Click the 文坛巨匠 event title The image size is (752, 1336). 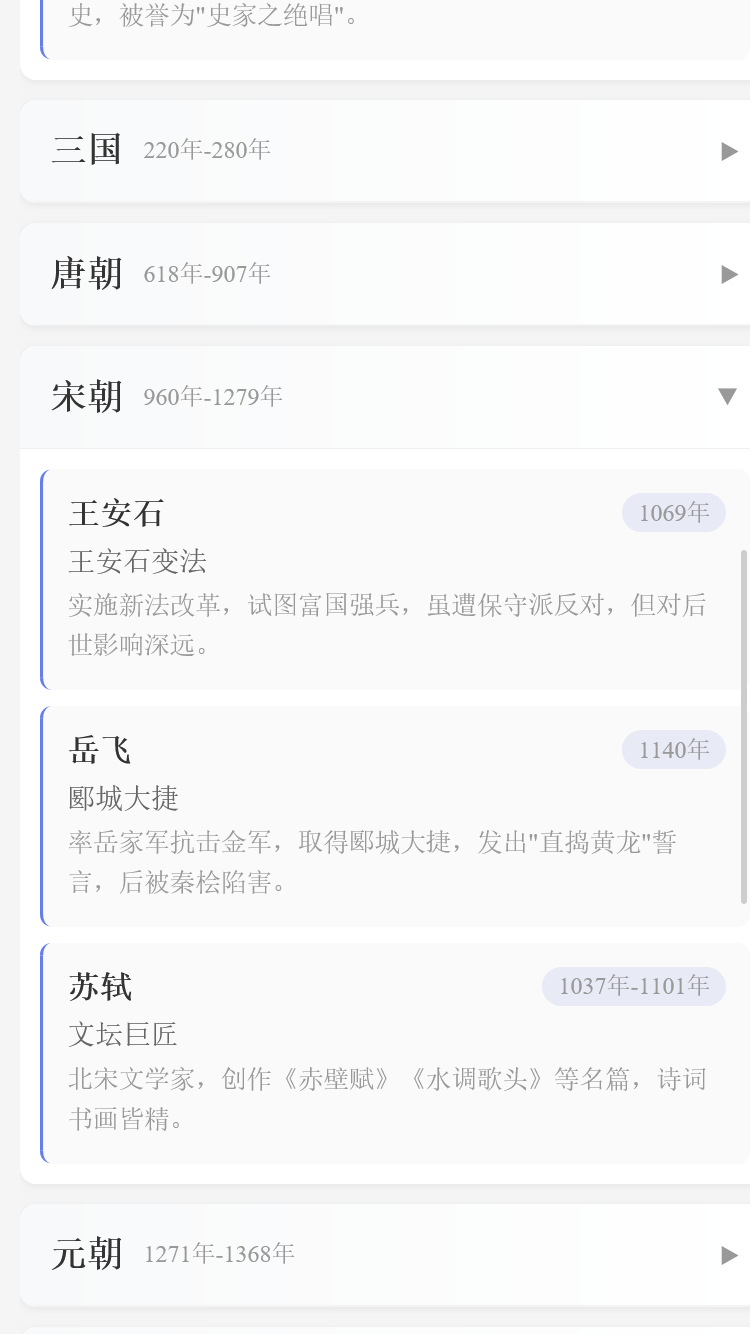click(124, 1035)
